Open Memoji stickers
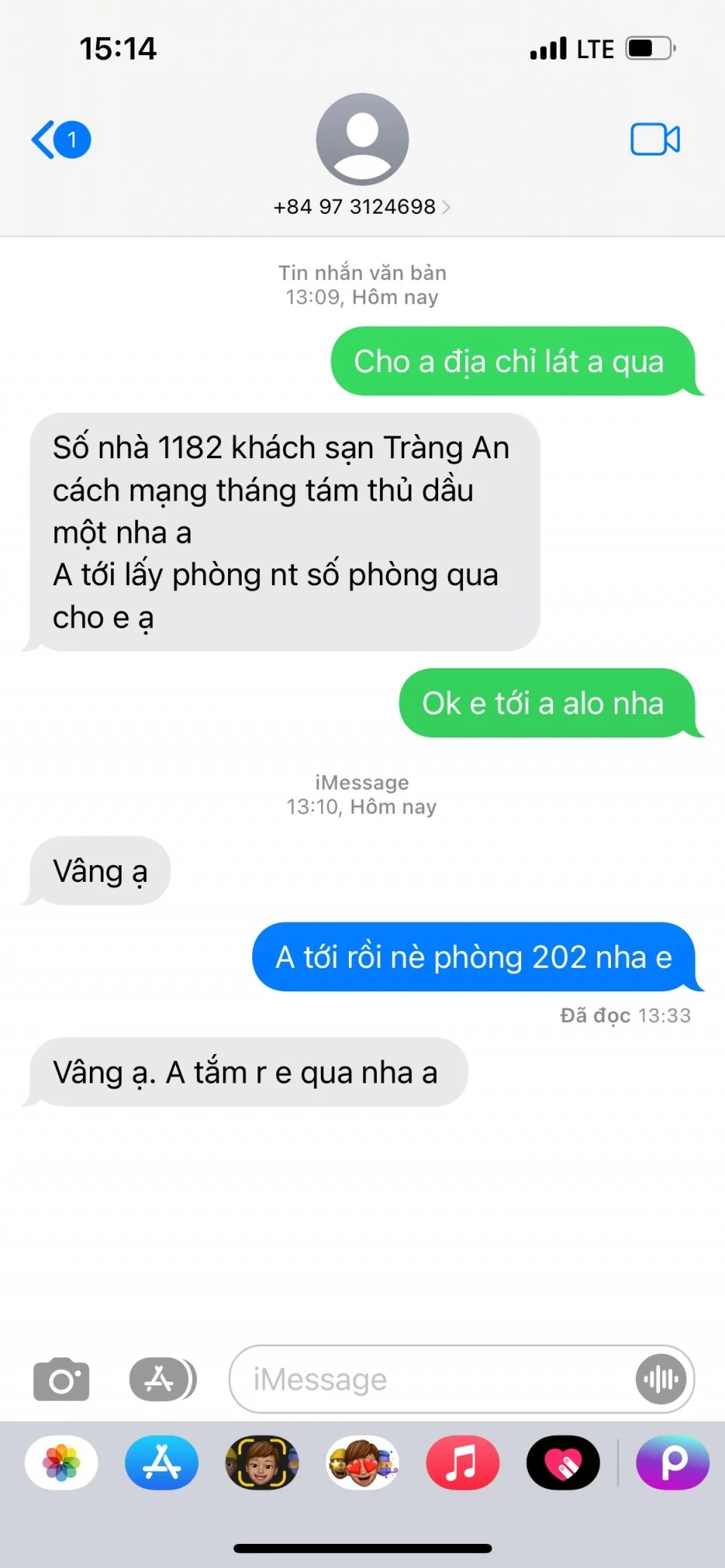 click(x=362, y=1463)
